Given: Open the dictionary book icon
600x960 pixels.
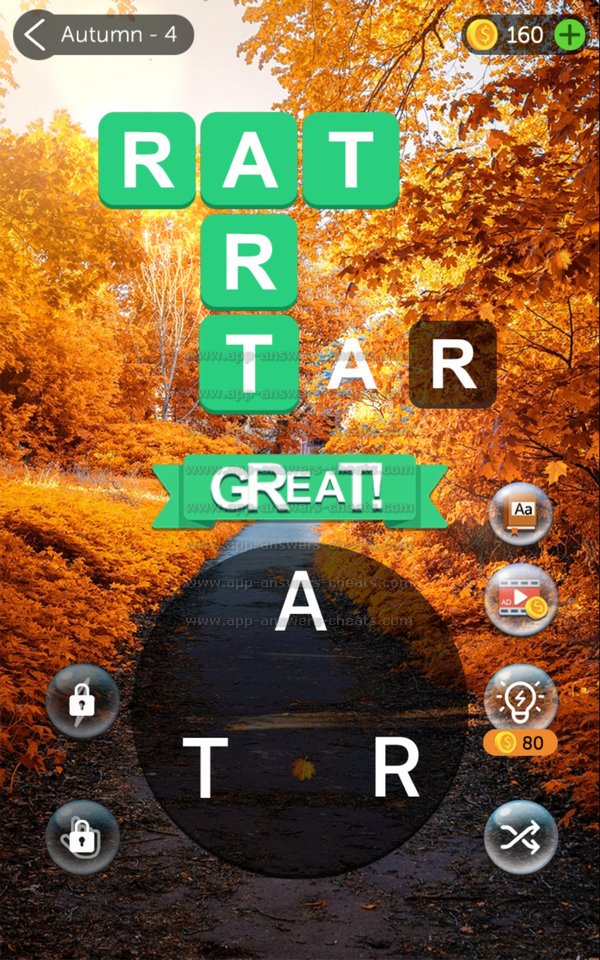Looking at the screenshot, I should [521, 515].
